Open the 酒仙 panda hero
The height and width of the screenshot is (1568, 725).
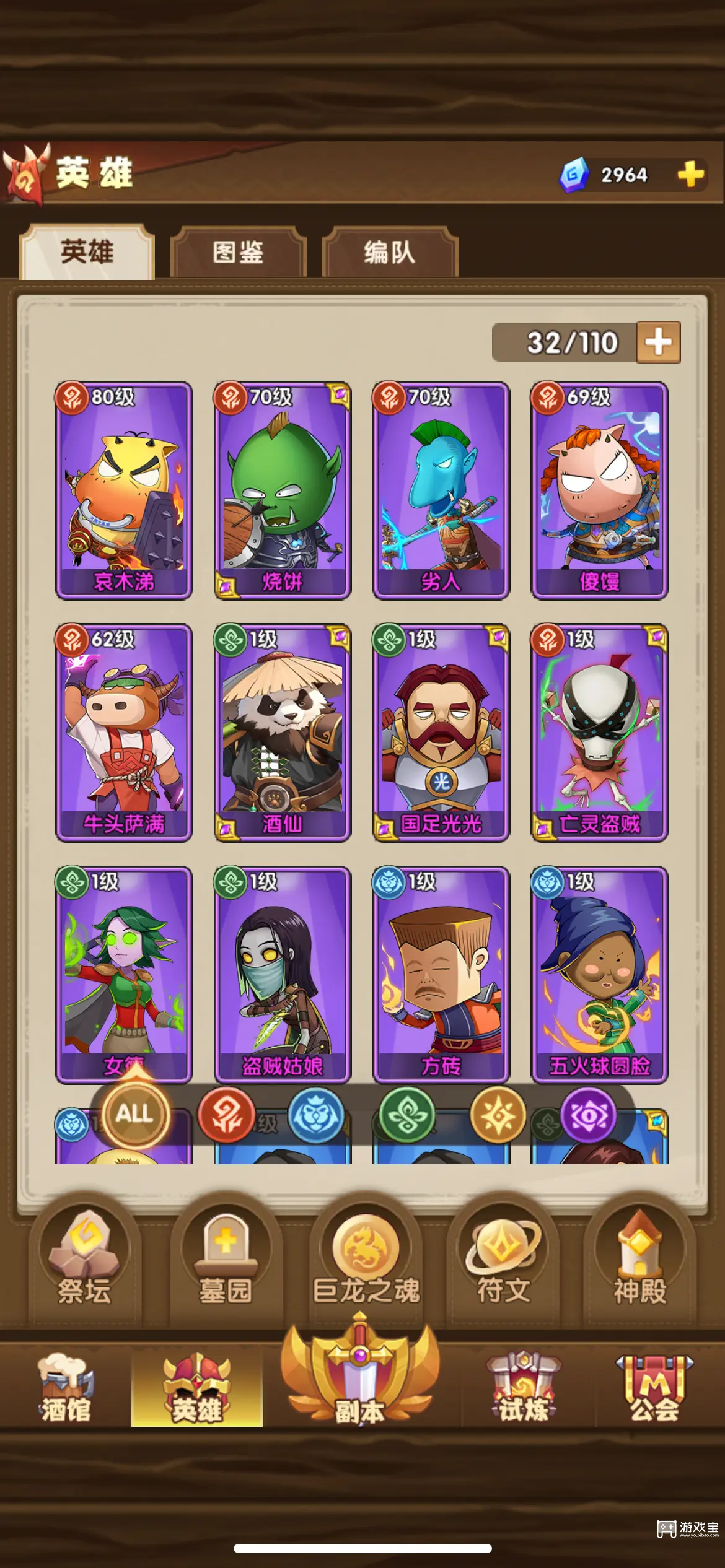coord(283,733)
